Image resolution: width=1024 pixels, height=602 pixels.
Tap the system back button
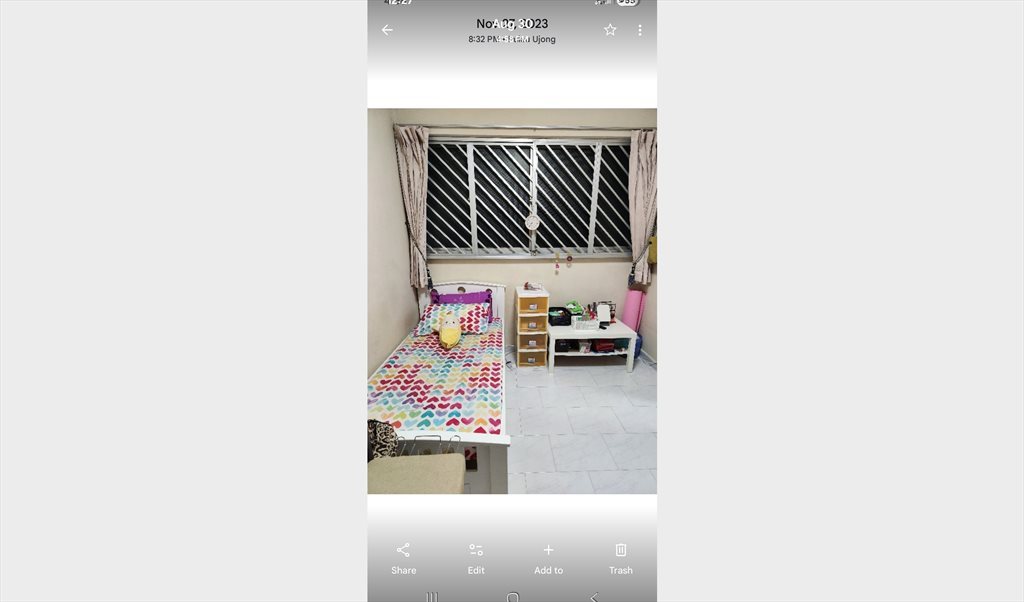pos(594,597)
